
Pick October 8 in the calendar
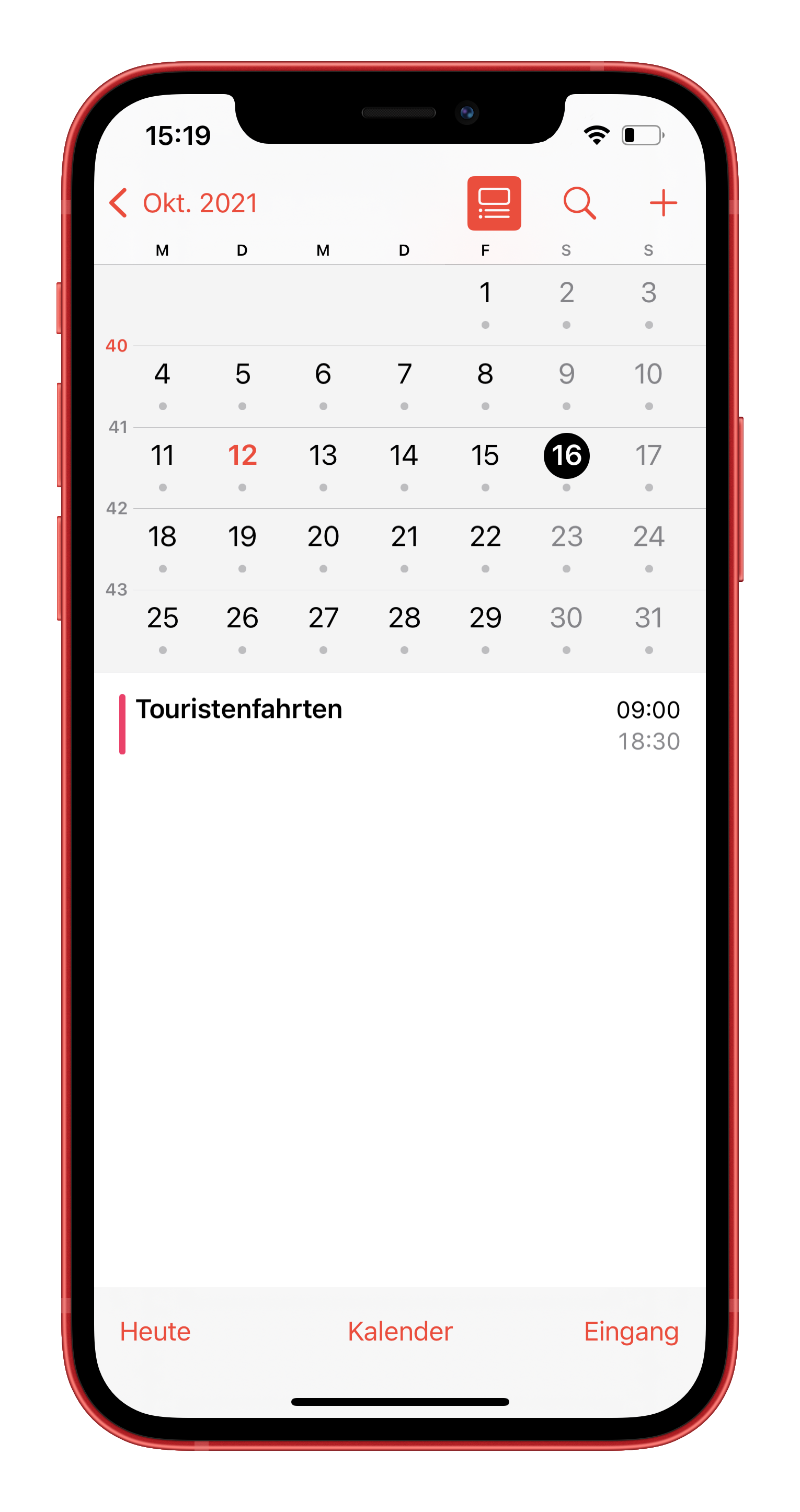pyautogui.click(x=485, y=374)
